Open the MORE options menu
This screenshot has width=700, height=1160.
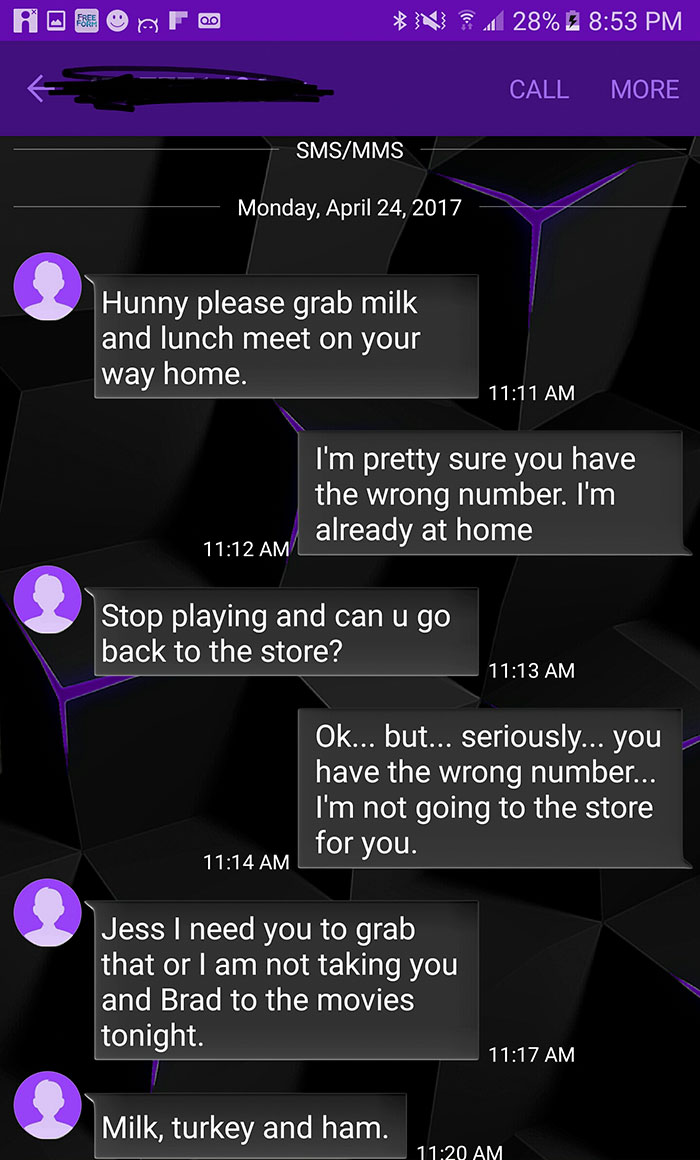click(644, 89)
